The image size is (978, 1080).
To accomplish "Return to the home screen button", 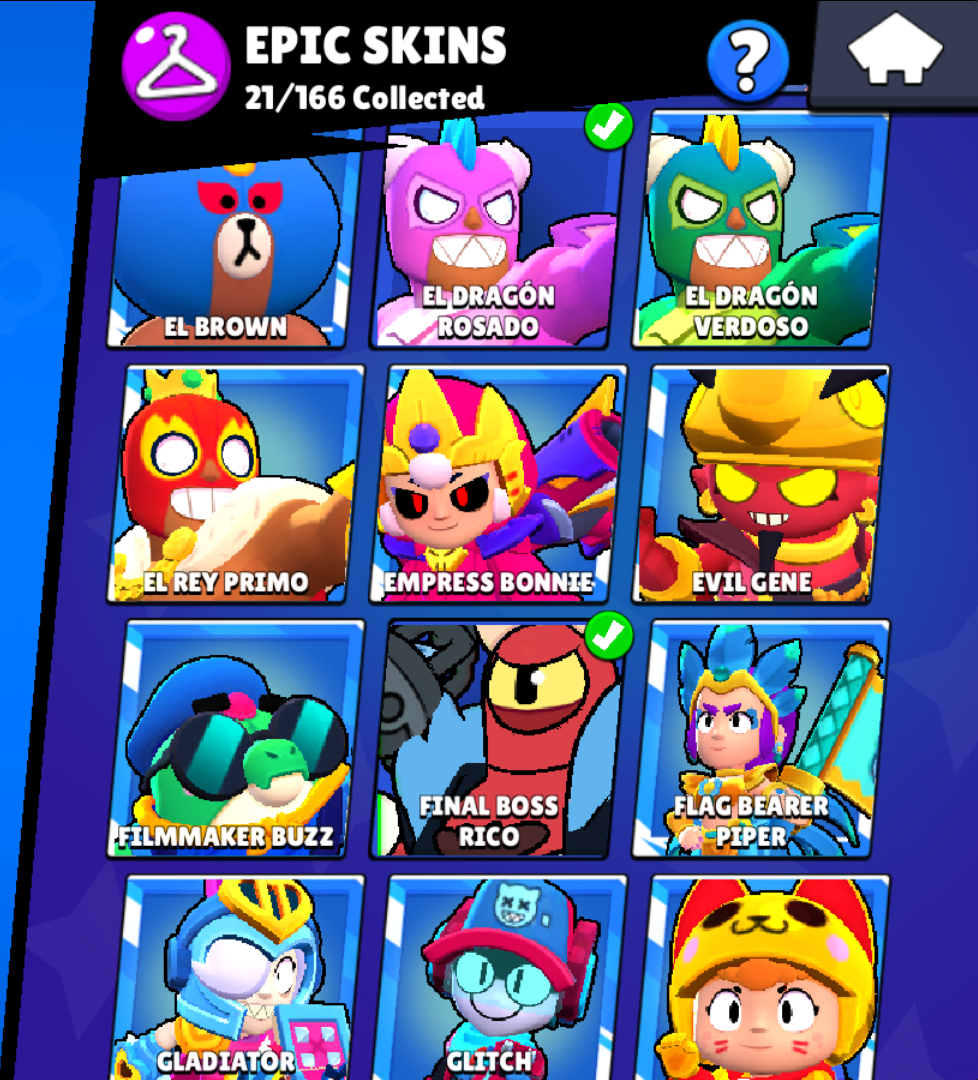I will click(895, 53).
